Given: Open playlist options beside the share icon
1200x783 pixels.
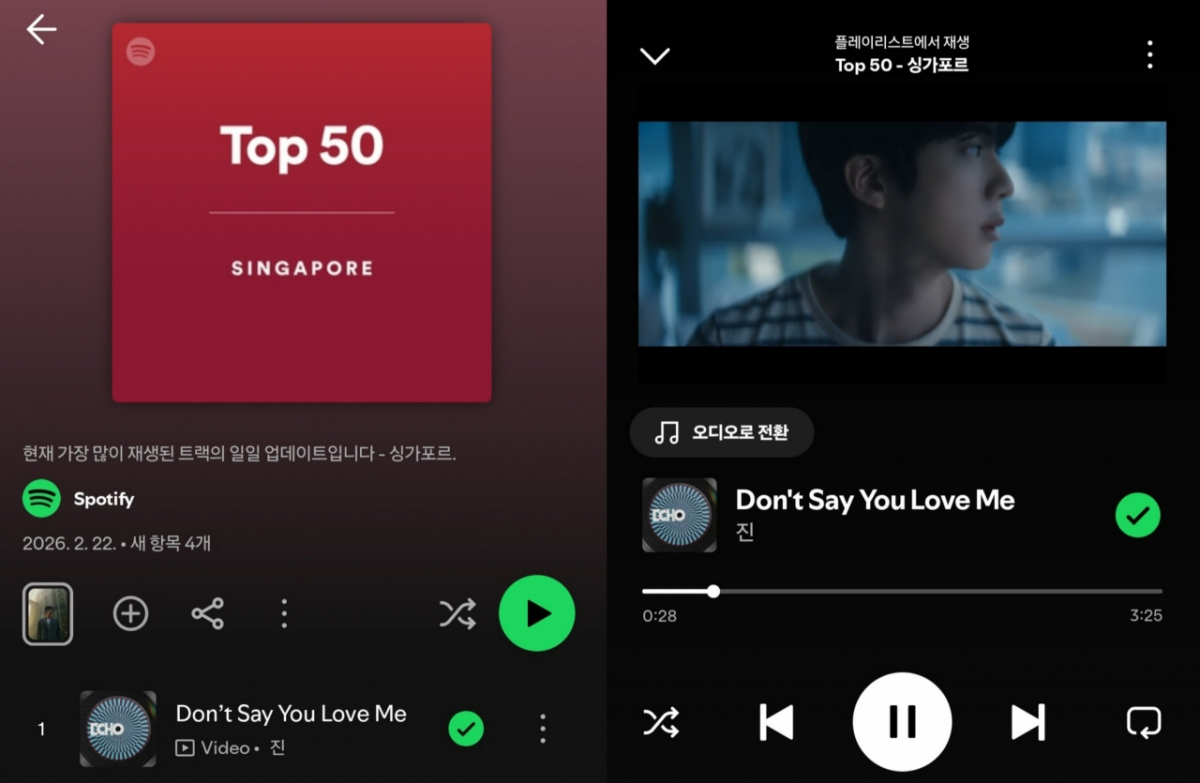Looking at the screenshot, I should coord(284,613).
